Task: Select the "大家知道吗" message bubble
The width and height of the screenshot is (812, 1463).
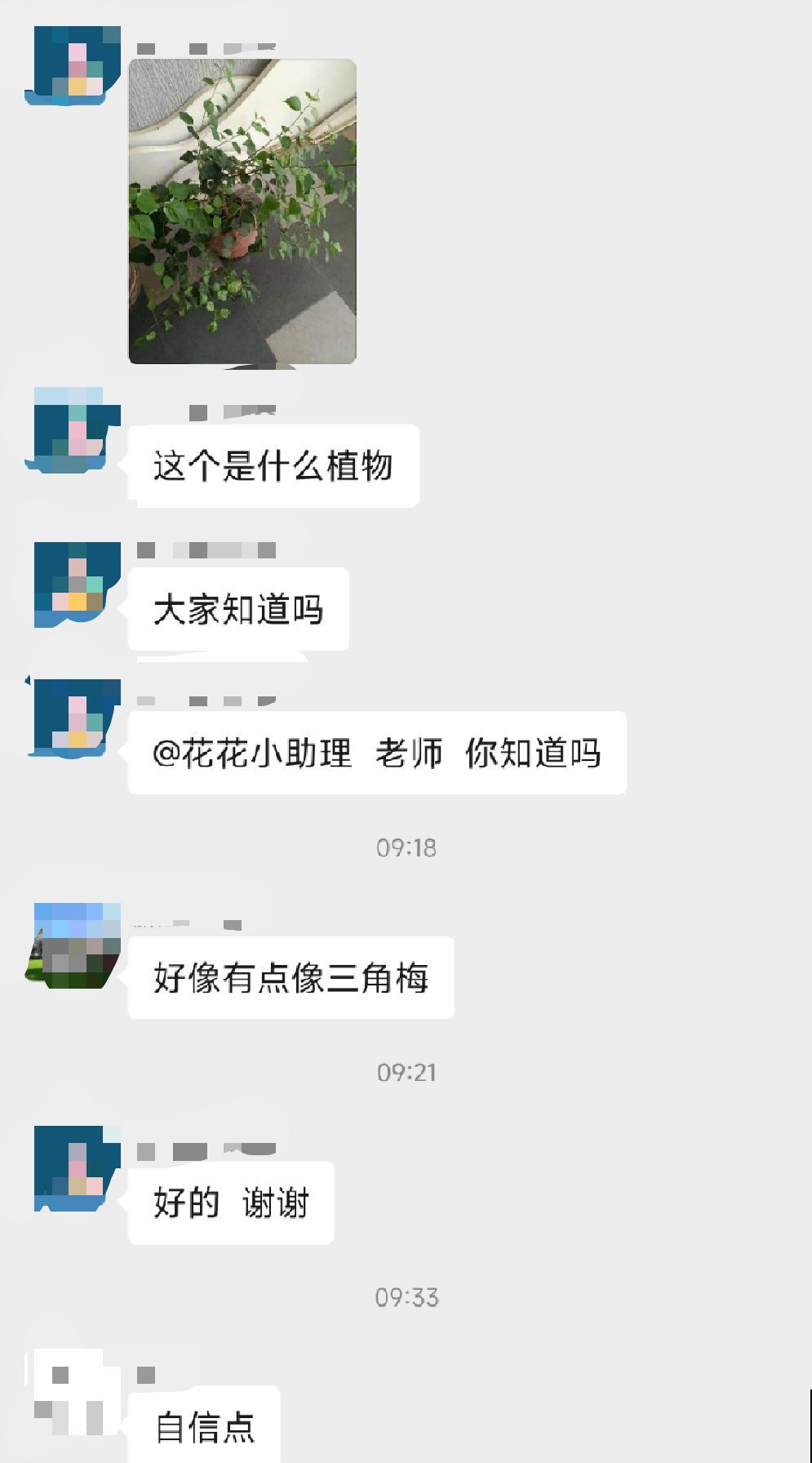Action: click(237, 608)
